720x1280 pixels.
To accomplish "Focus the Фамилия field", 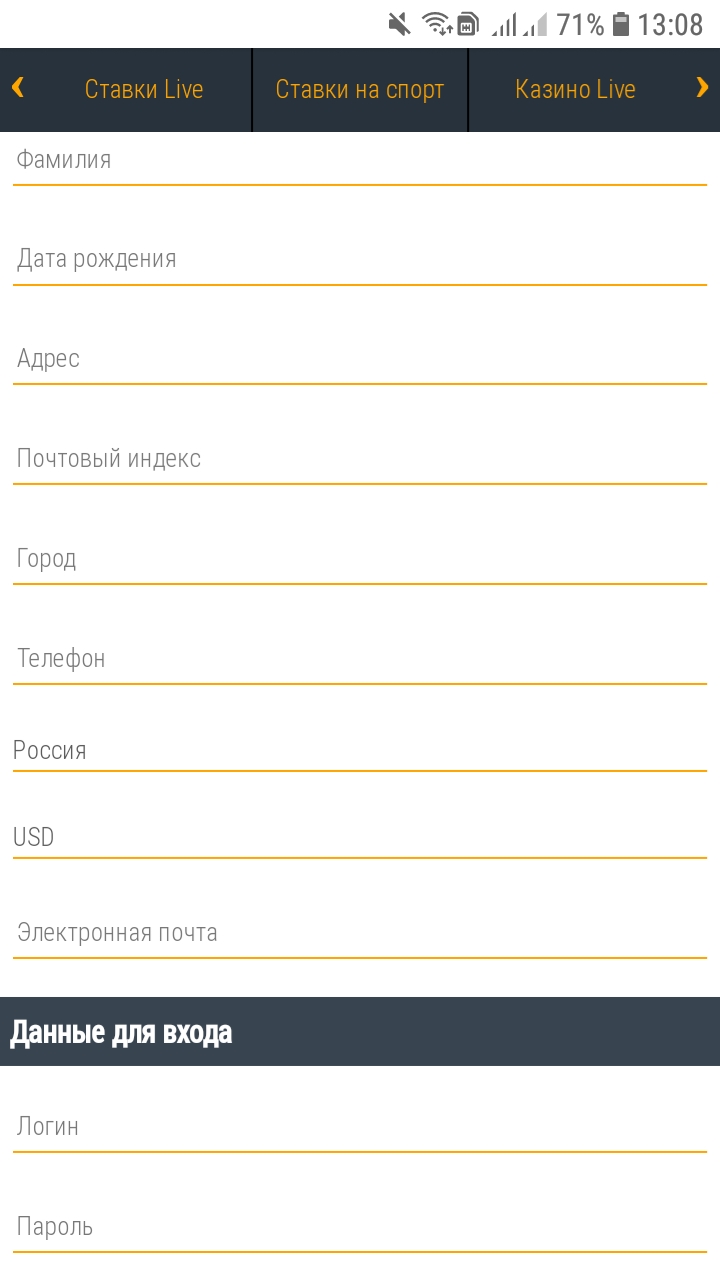I will pos(360,160).
